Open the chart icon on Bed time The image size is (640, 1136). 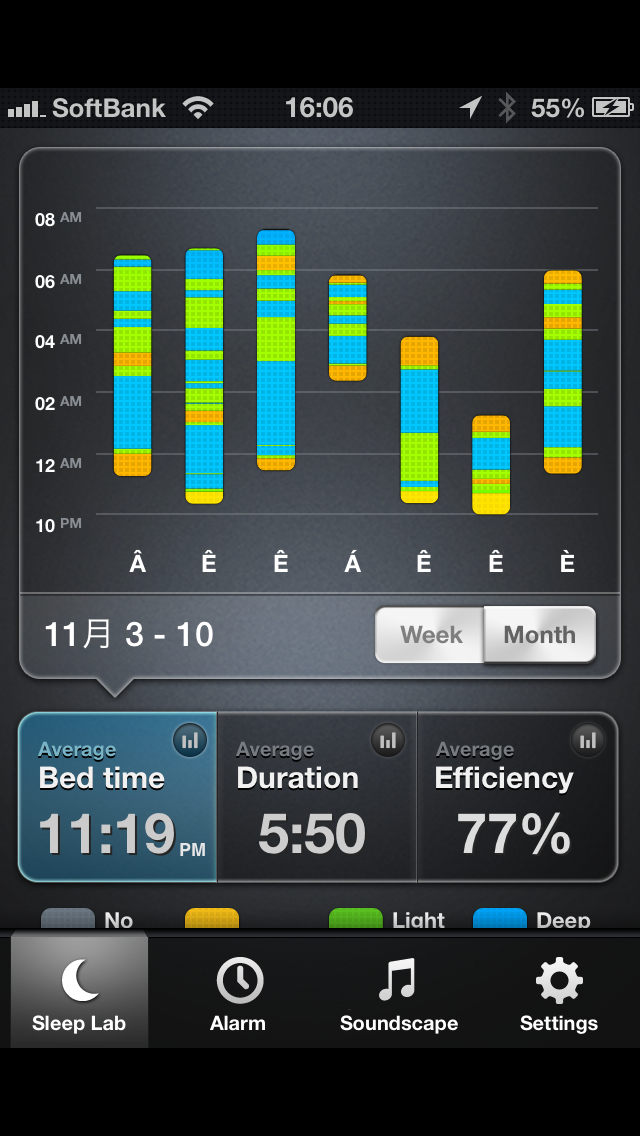click(x=190, y=741)
